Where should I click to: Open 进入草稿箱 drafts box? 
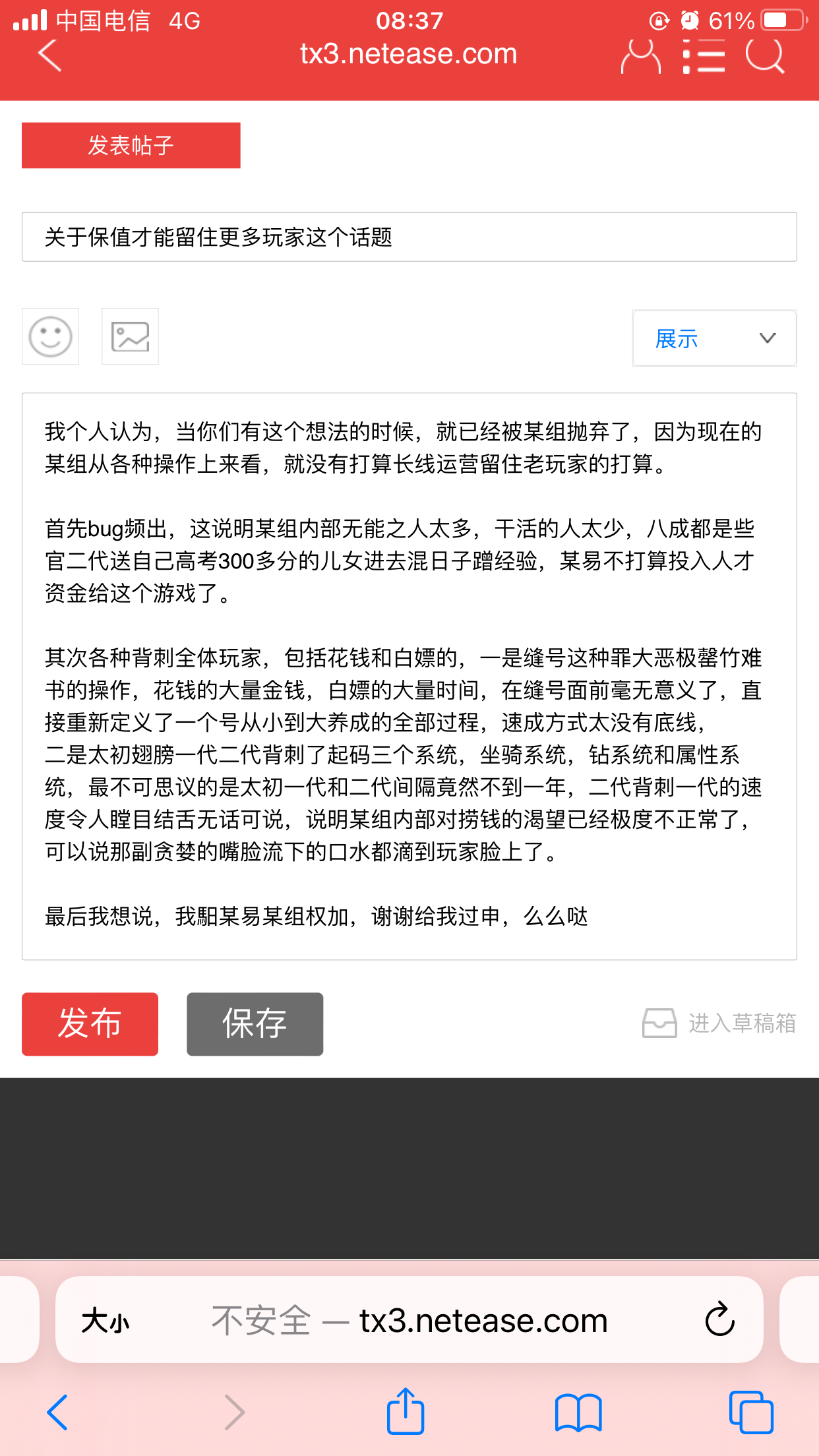click(719, 1023)
